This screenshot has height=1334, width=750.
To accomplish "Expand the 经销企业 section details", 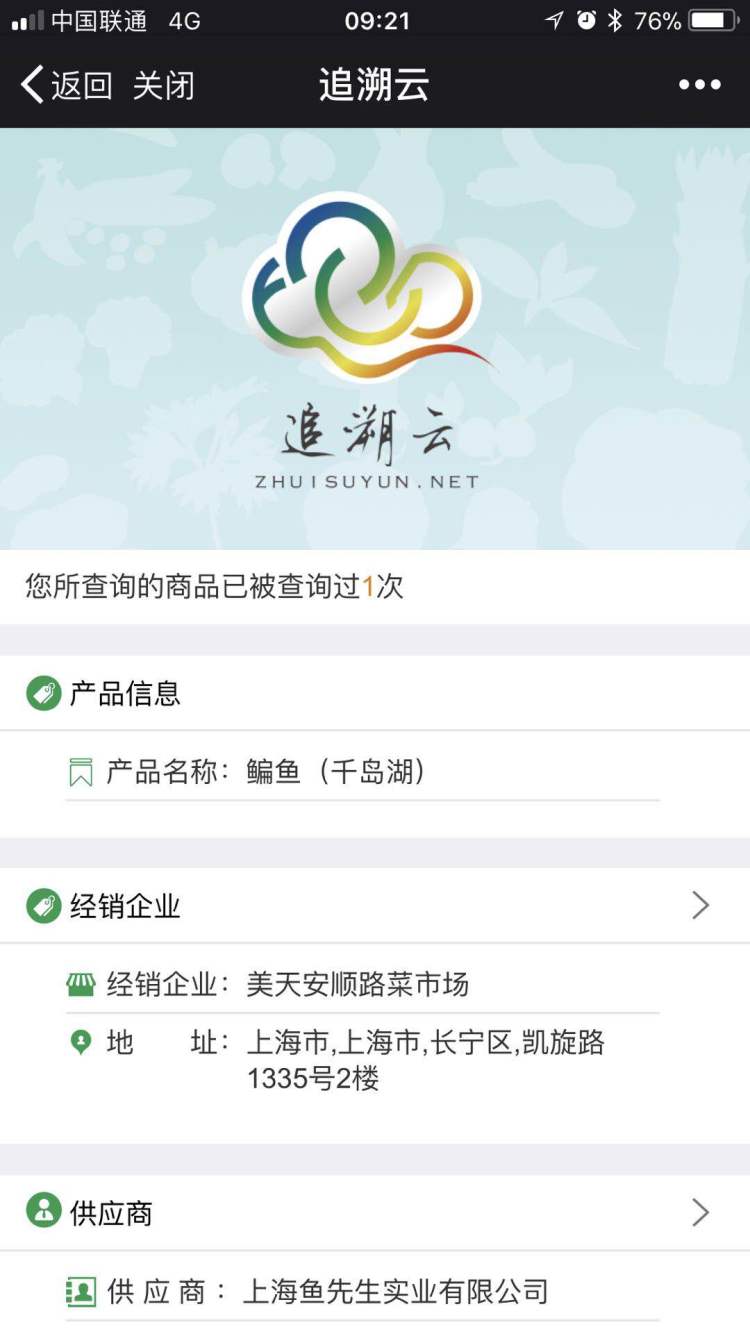I will (x=700, y=906).
